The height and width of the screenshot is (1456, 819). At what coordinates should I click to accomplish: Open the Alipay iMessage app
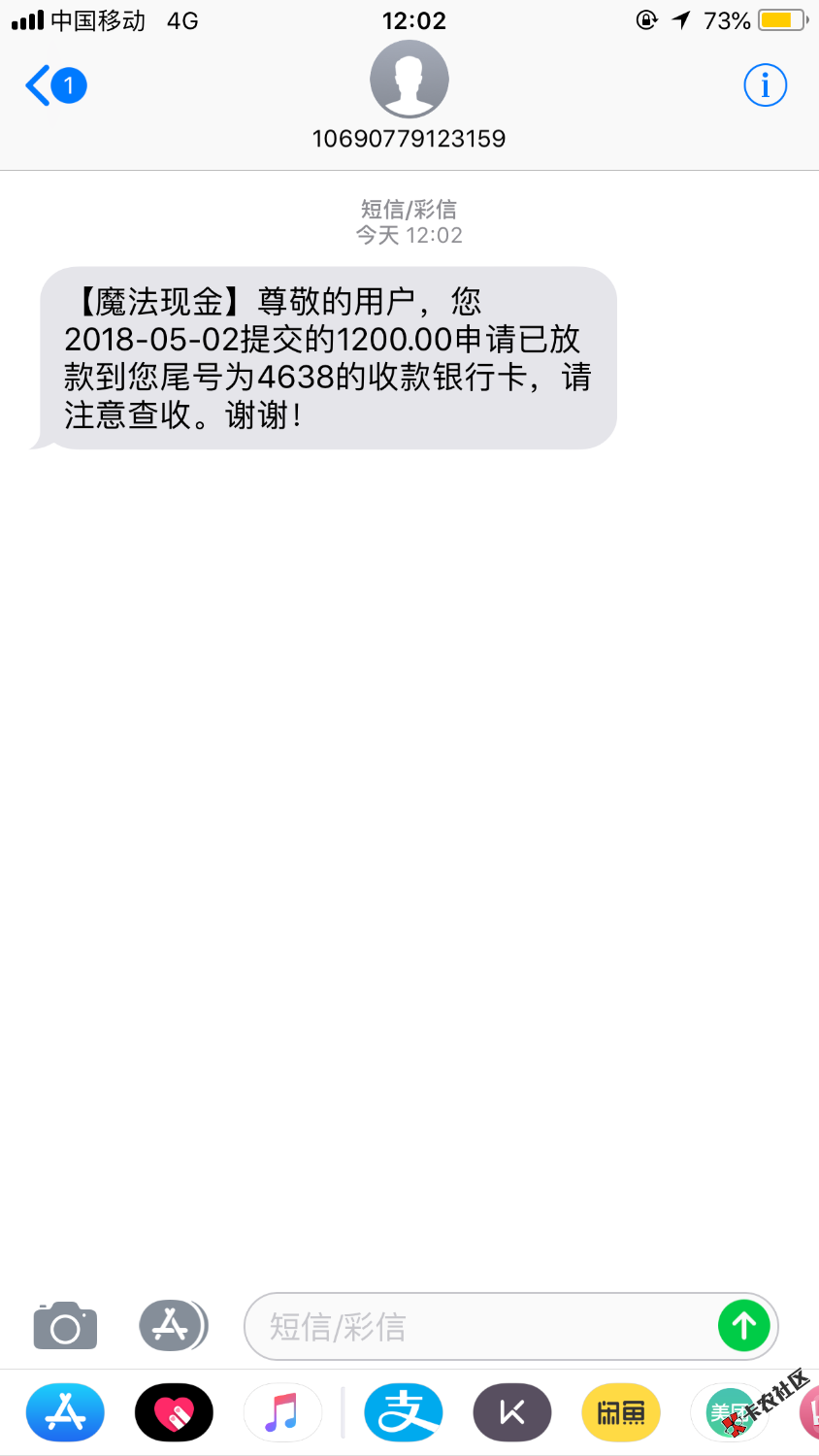404,1412
